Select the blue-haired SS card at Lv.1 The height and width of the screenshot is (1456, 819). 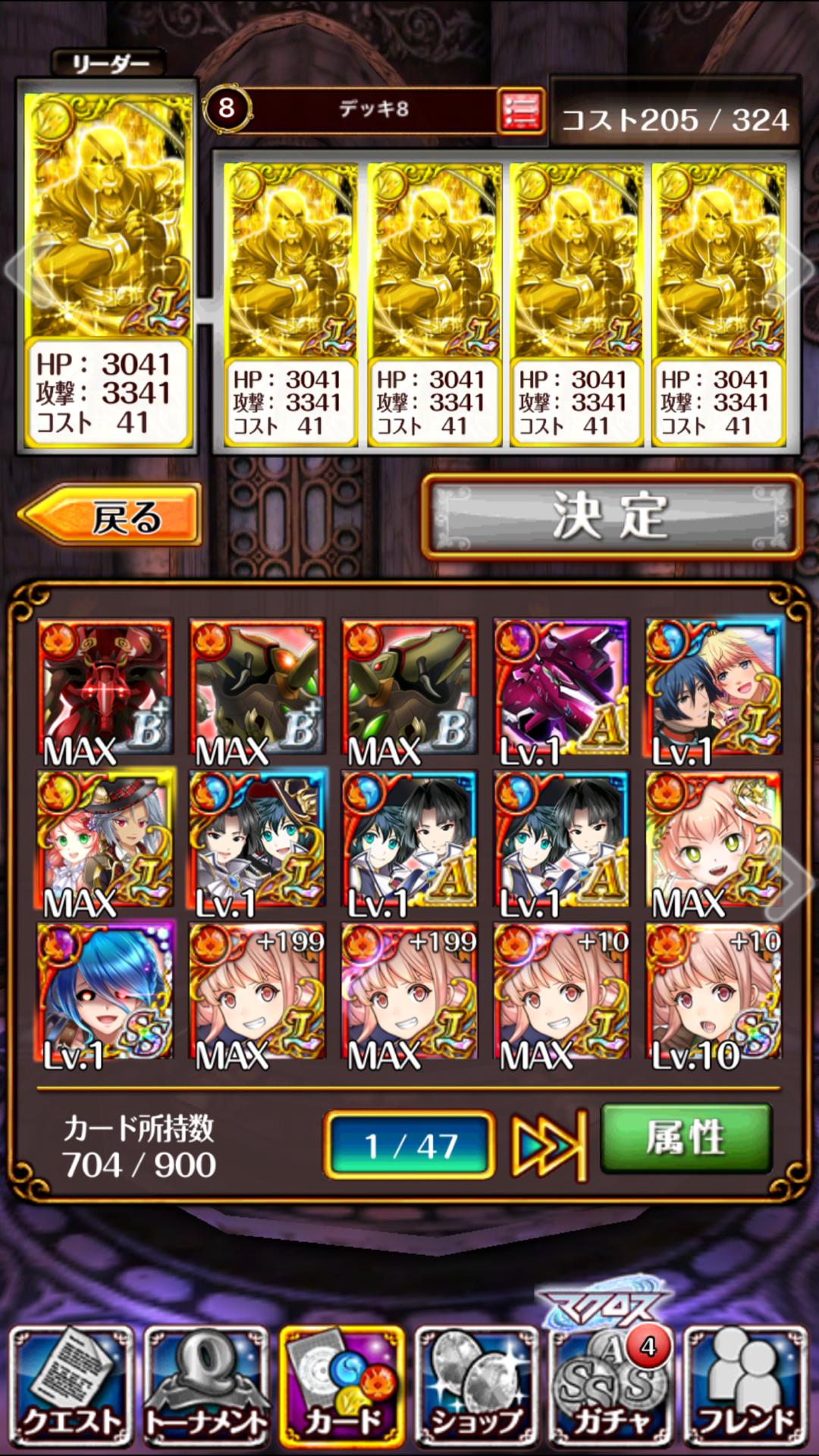click(x=105, y=990)
